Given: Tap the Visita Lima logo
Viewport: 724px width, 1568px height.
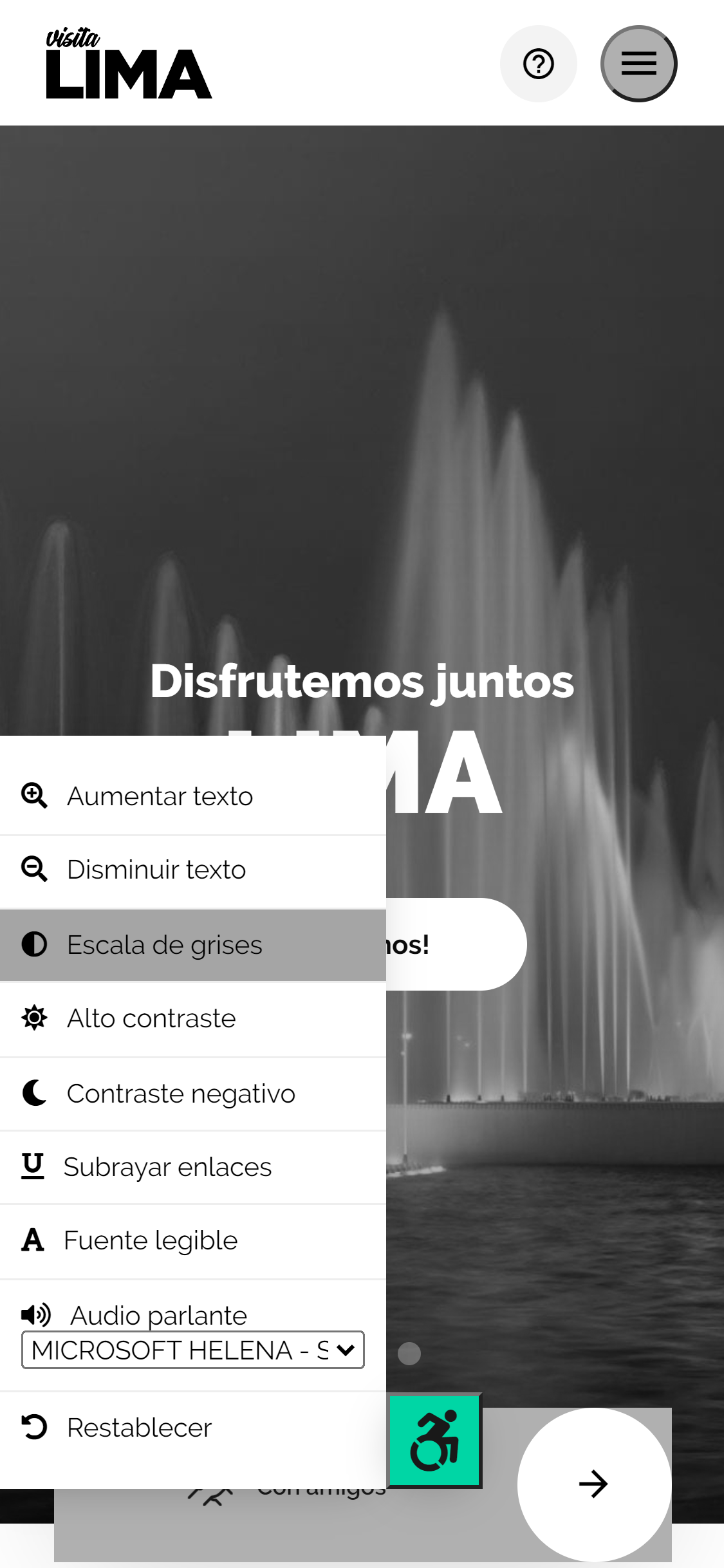Looking at the screenshot, I should 129,63.
